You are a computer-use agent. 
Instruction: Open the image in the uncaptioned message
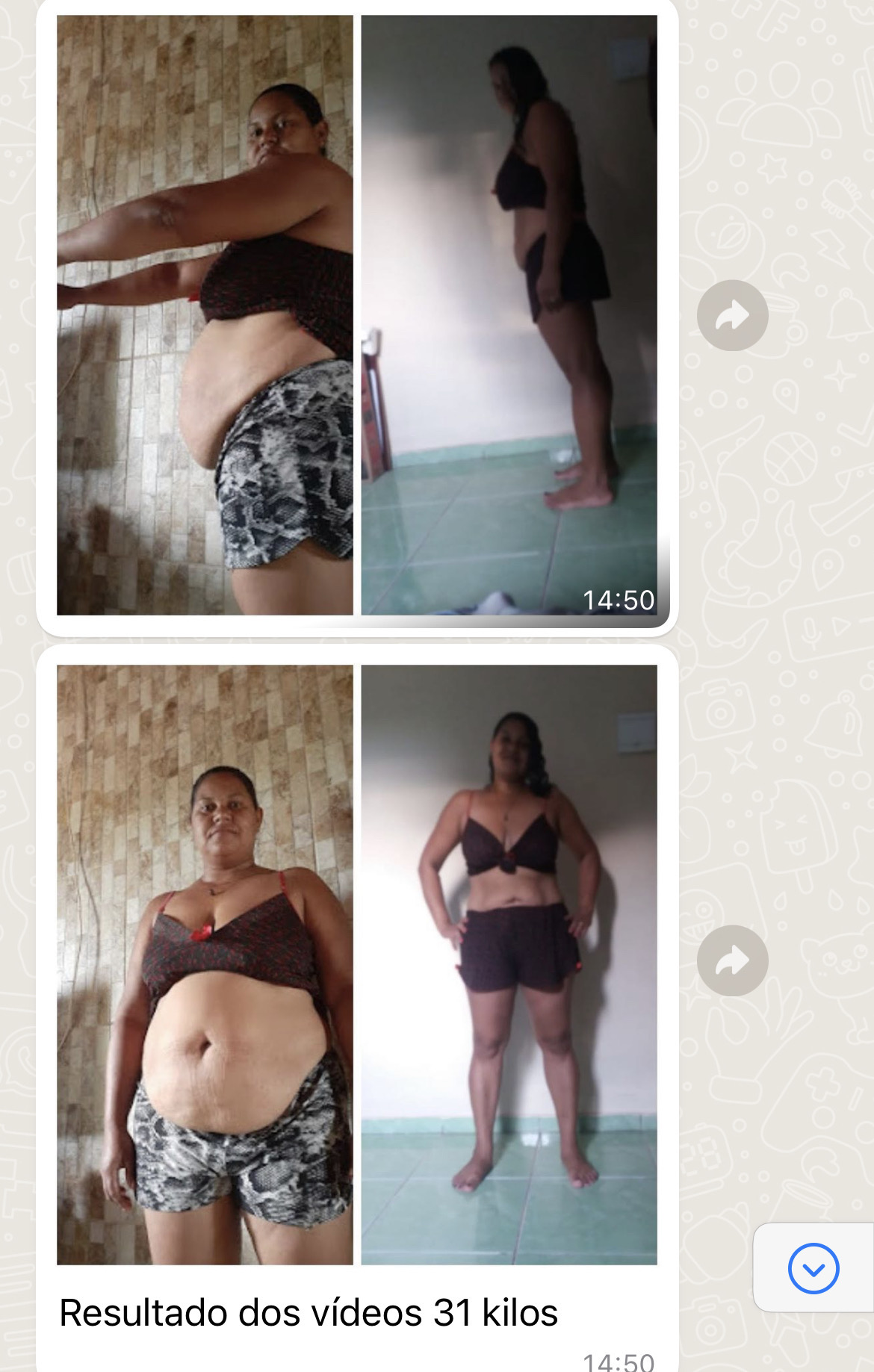pos(357,314)
